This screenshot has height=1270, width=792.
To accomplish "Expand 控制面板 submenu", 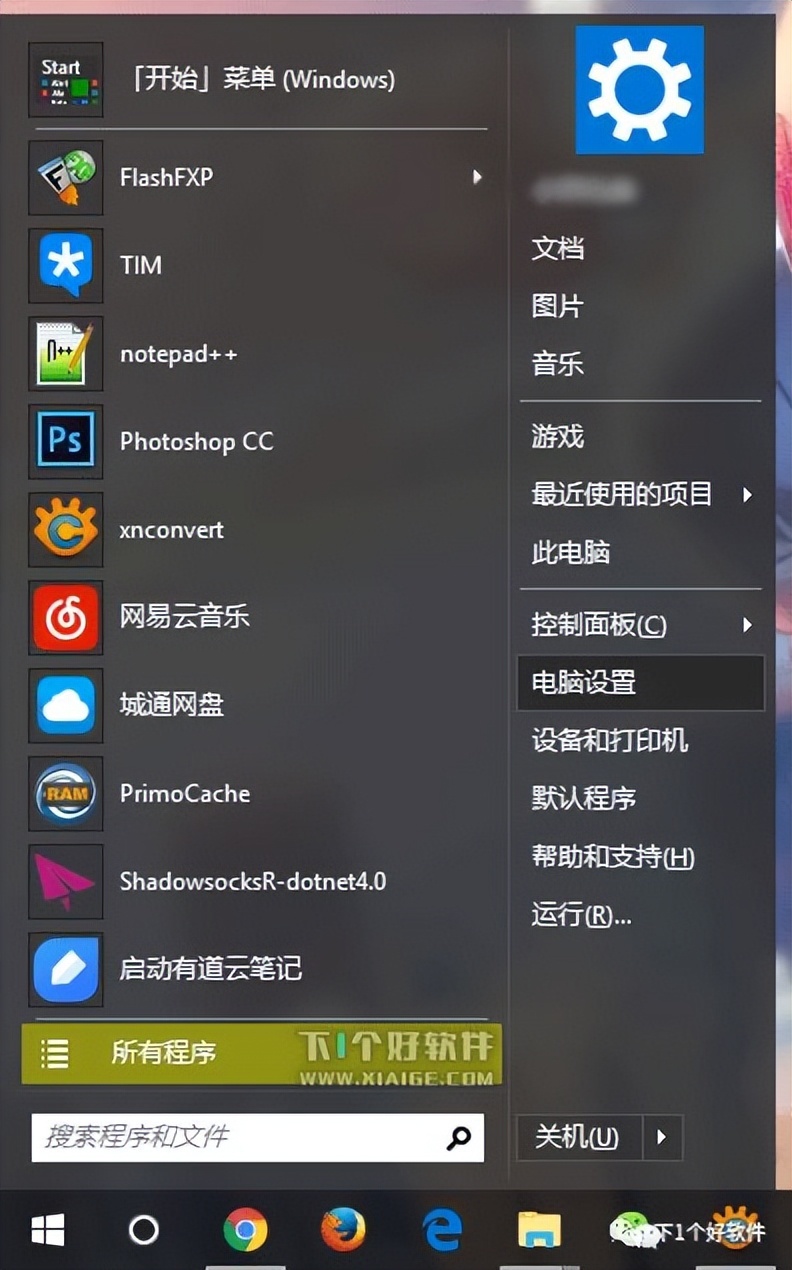I will 747,625.
